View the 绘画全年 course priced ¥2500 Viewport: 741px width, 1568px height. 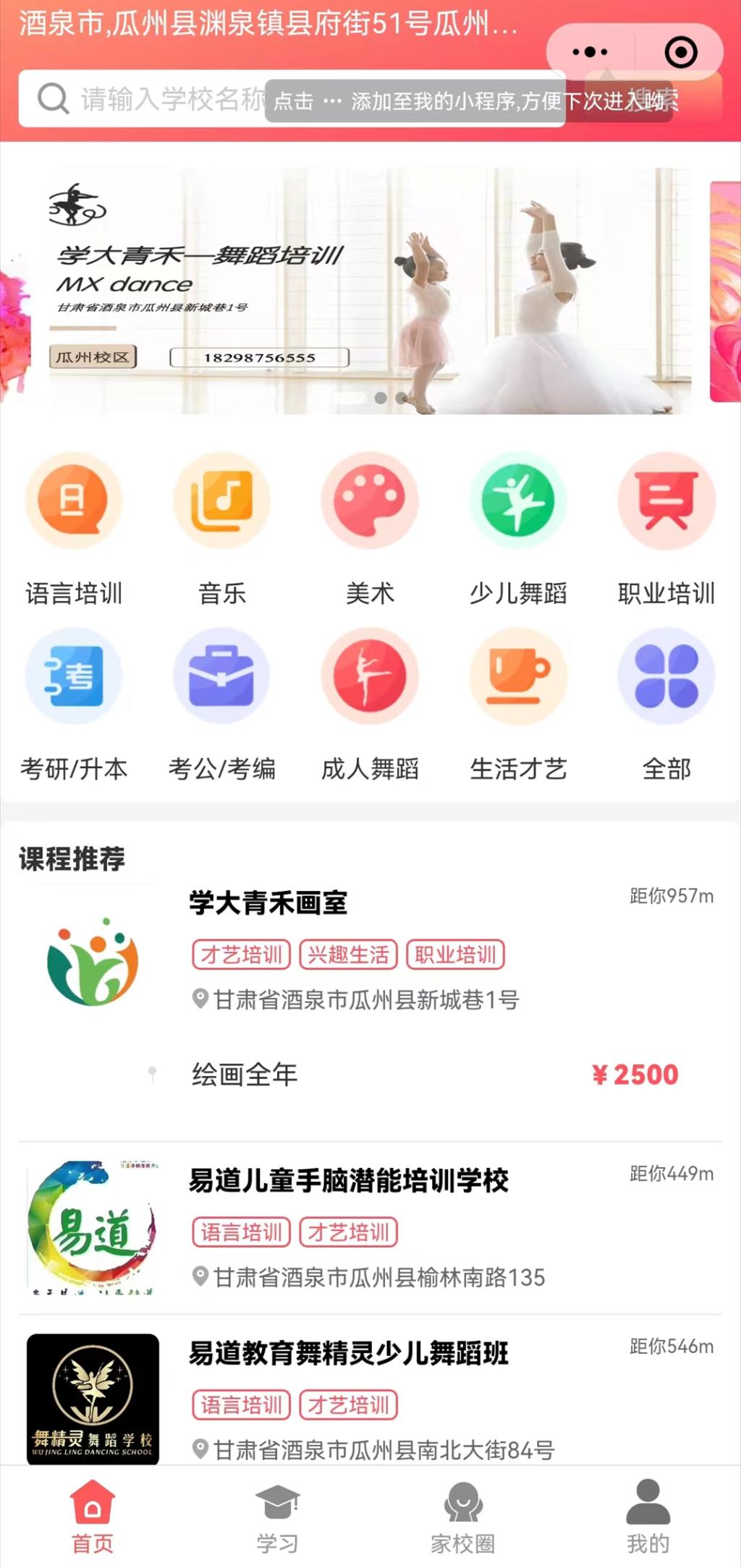[x=434, y=1075]
